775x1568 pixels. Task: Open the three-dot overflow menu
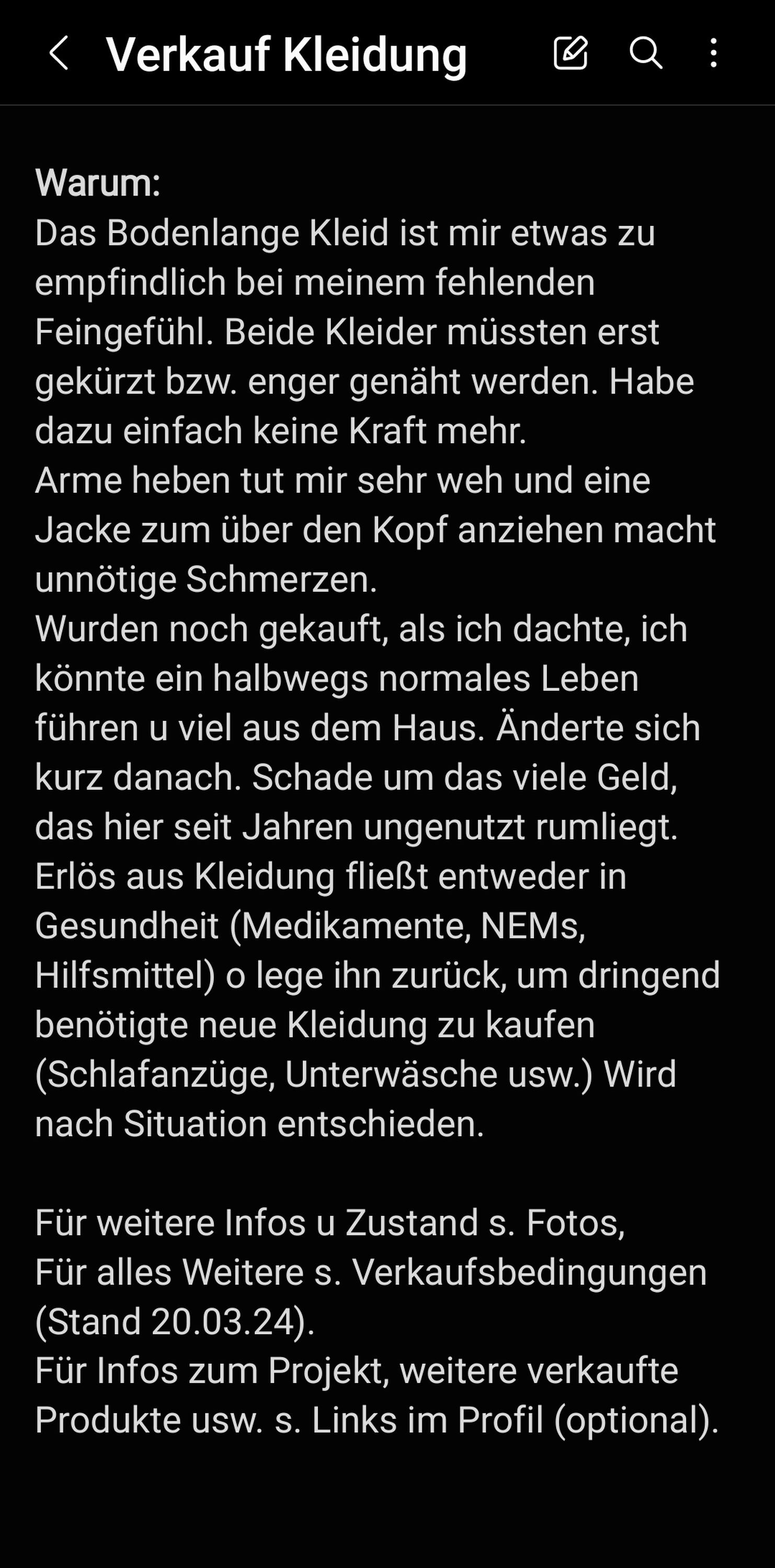[713, 53]
